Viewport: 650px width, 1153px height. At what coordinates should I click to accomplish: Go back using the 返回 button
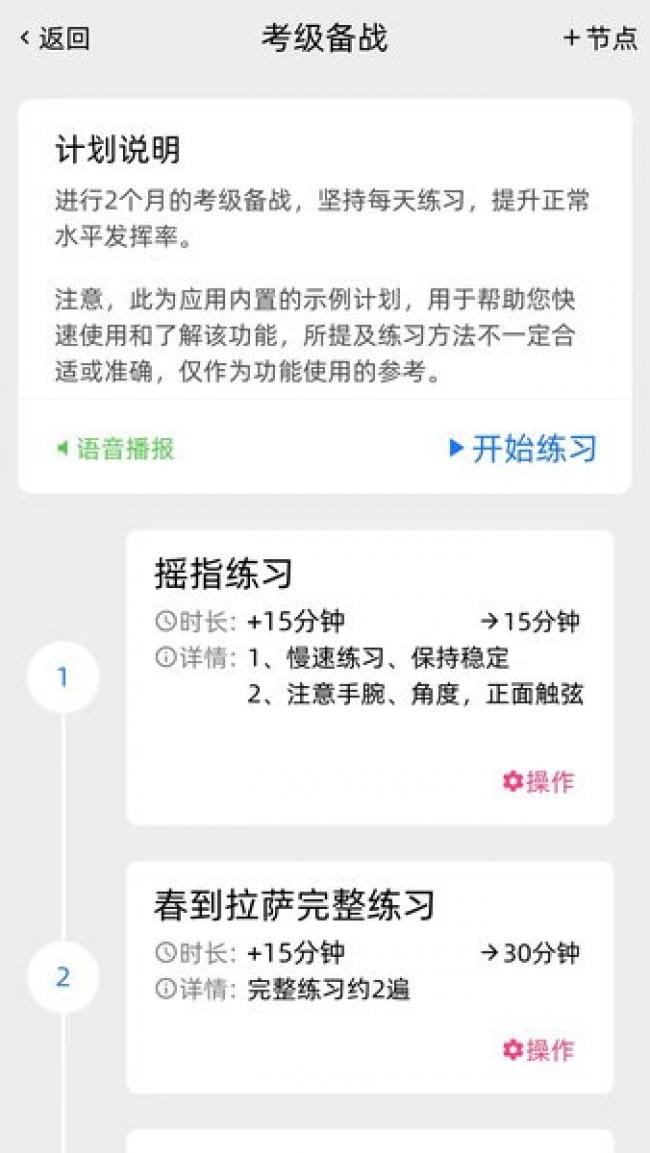pyautogui.click(x=55, y=38)
